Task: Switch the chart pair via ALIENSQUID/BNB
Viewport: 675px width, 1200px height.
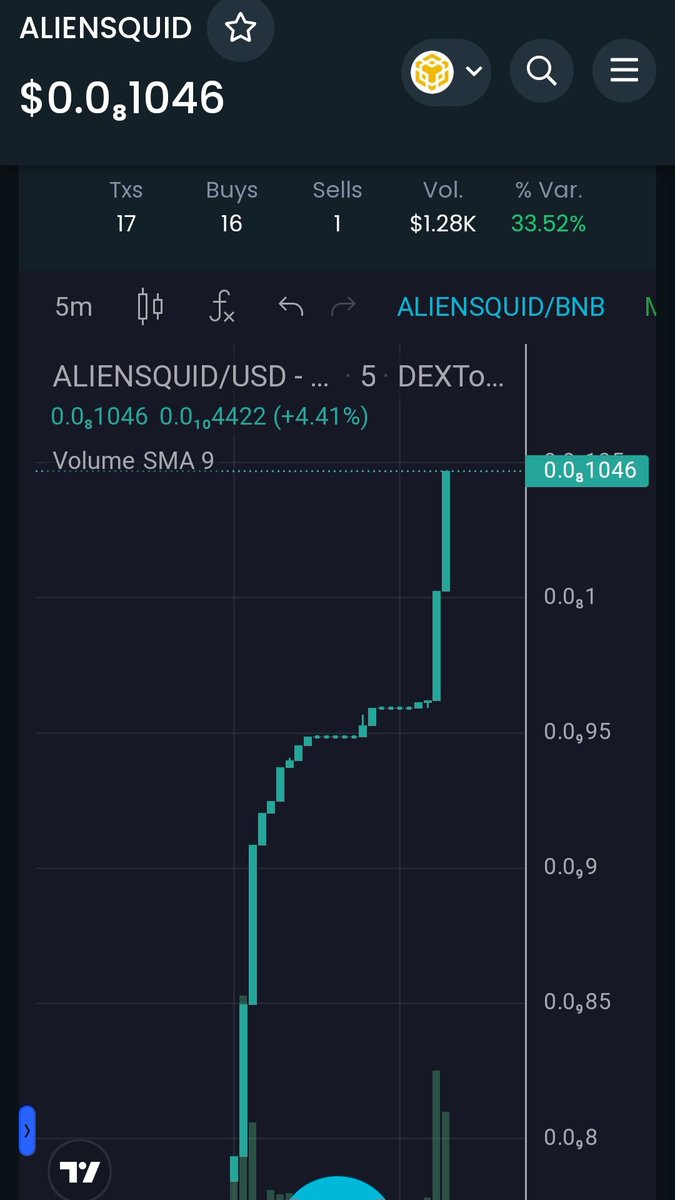Action: coord(500,307)
